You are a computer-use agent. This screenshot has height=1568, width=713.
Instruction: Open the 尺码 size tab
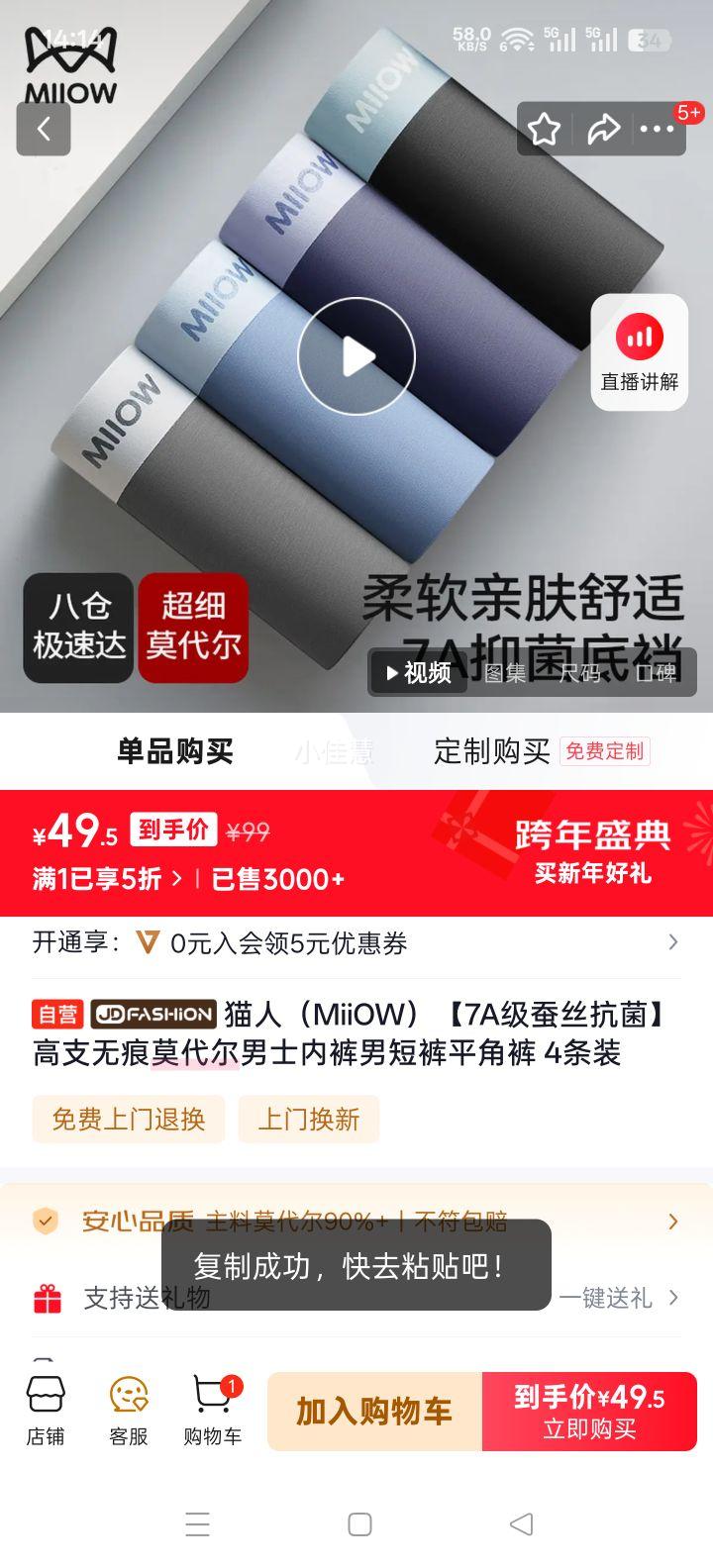580,674
